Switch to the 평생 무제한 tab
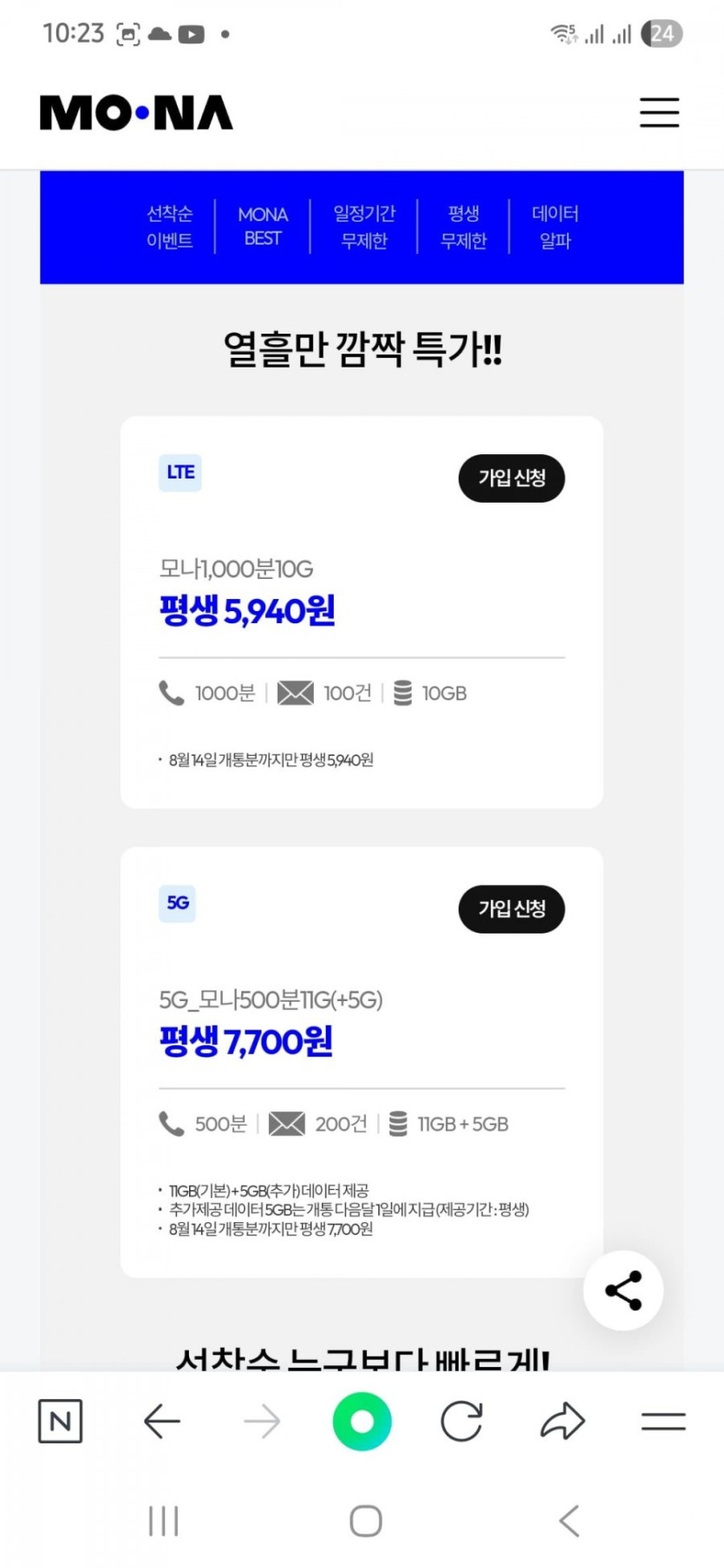724x1568 pixels. click(x=464, y=226)
